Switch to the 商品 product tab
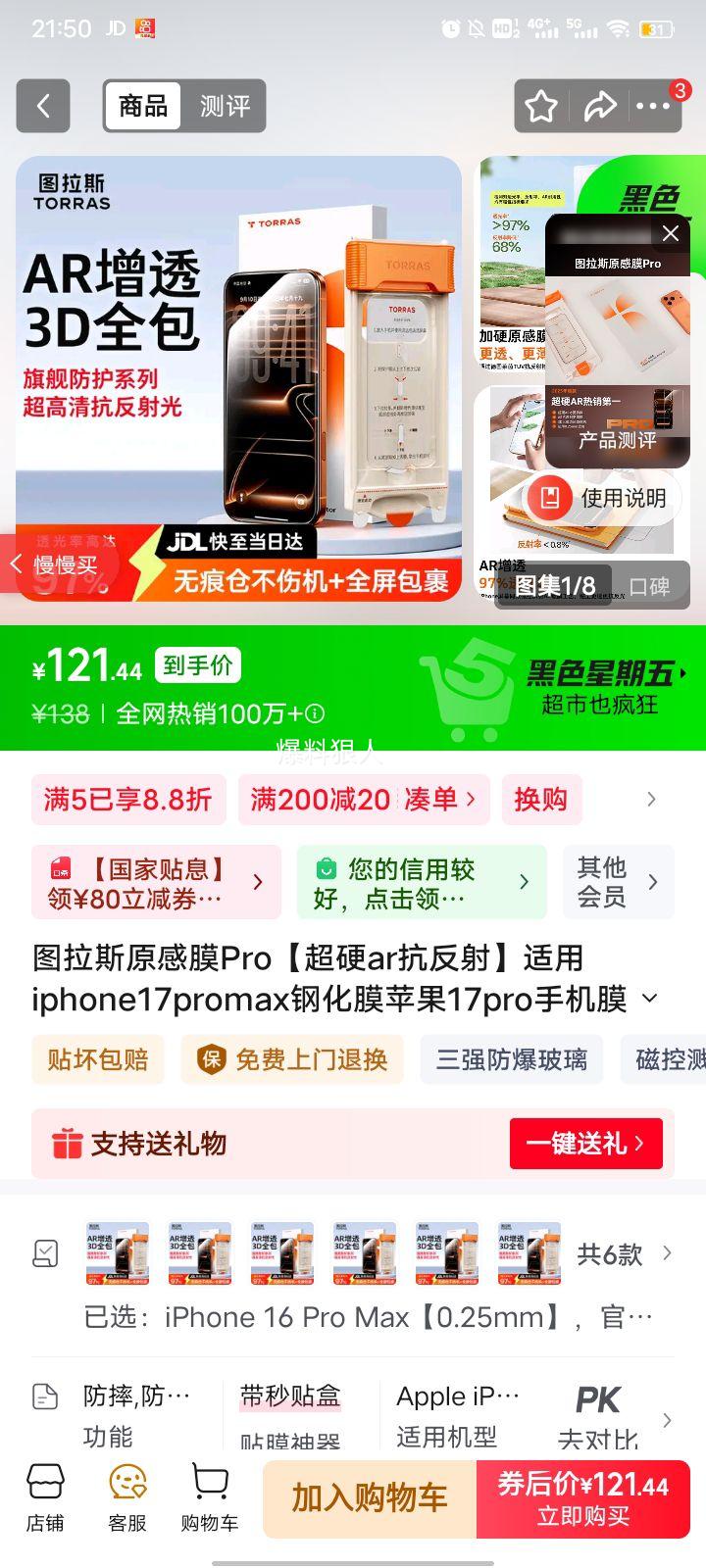This screenshot has width=706, height=1568. 141,106
